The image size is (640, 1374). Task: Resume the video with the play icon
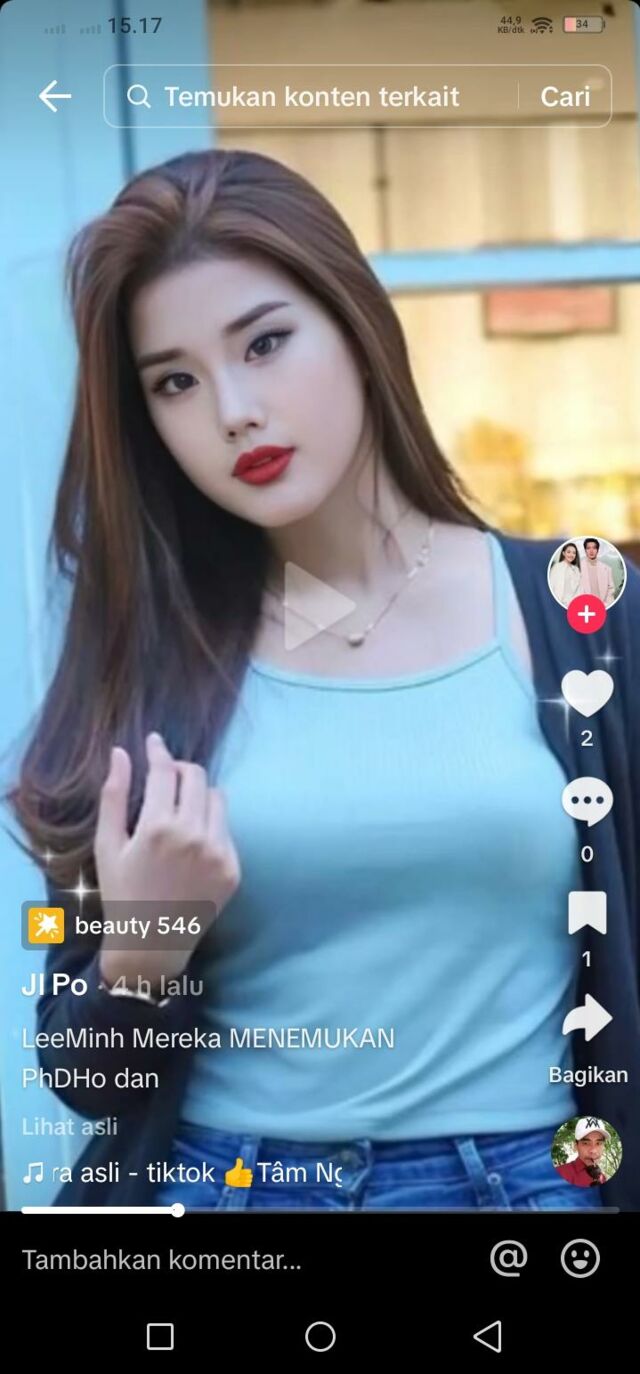(x=318, y=606)
